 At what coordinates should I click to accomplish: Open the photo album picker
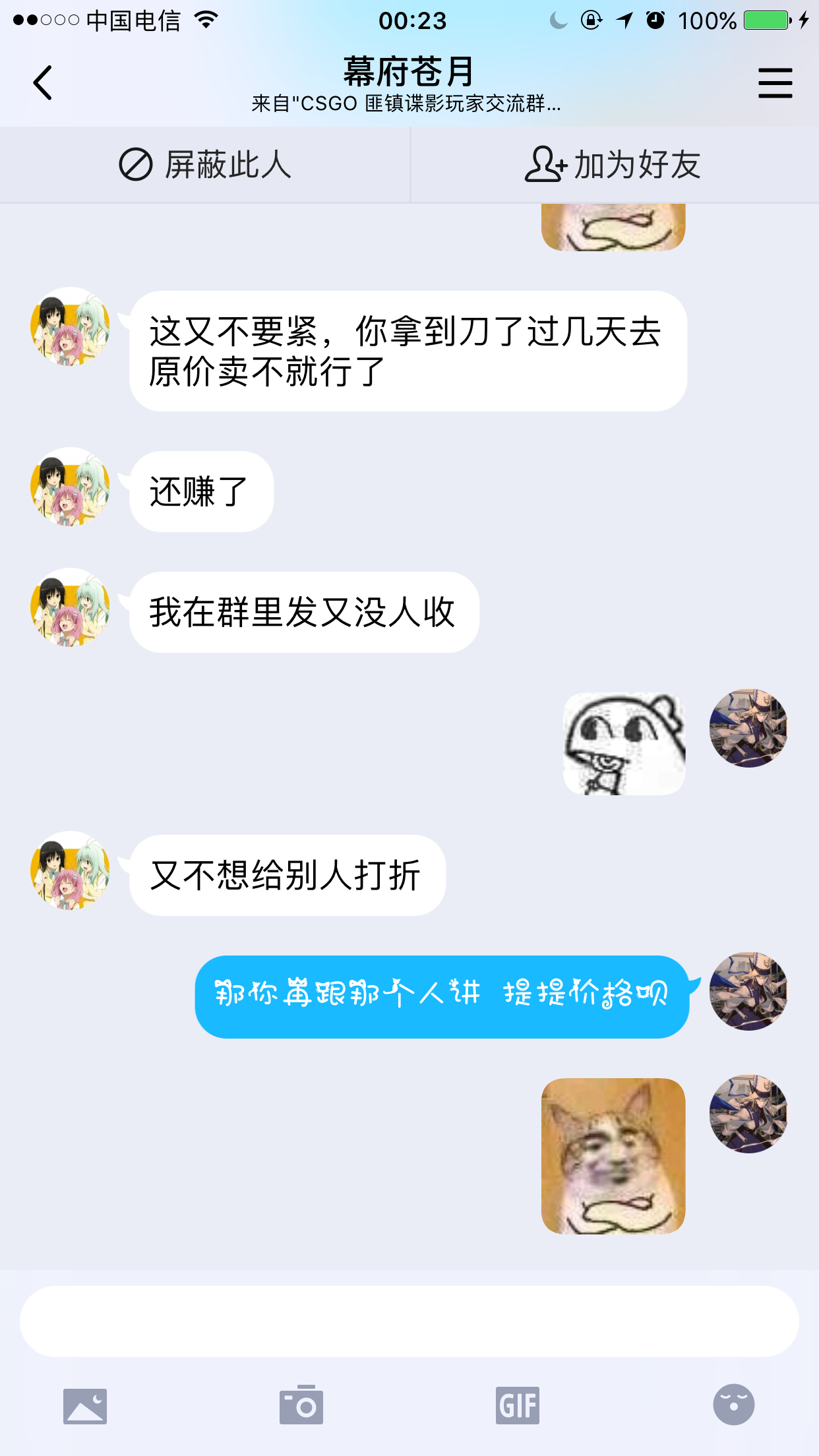[86, 1405]
